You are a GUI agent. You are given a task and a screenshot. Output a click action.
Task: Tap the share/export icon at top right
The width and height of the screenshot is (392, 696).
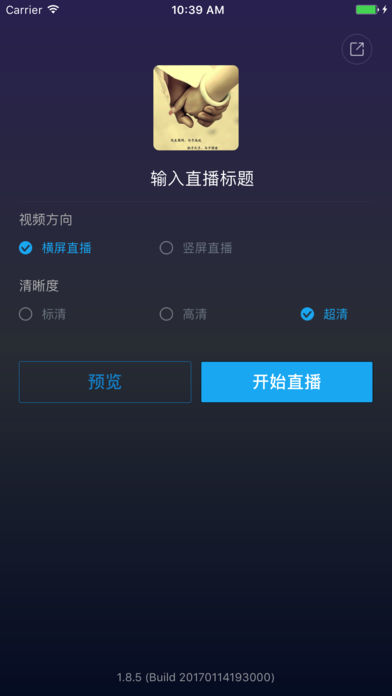click(356, 49)
